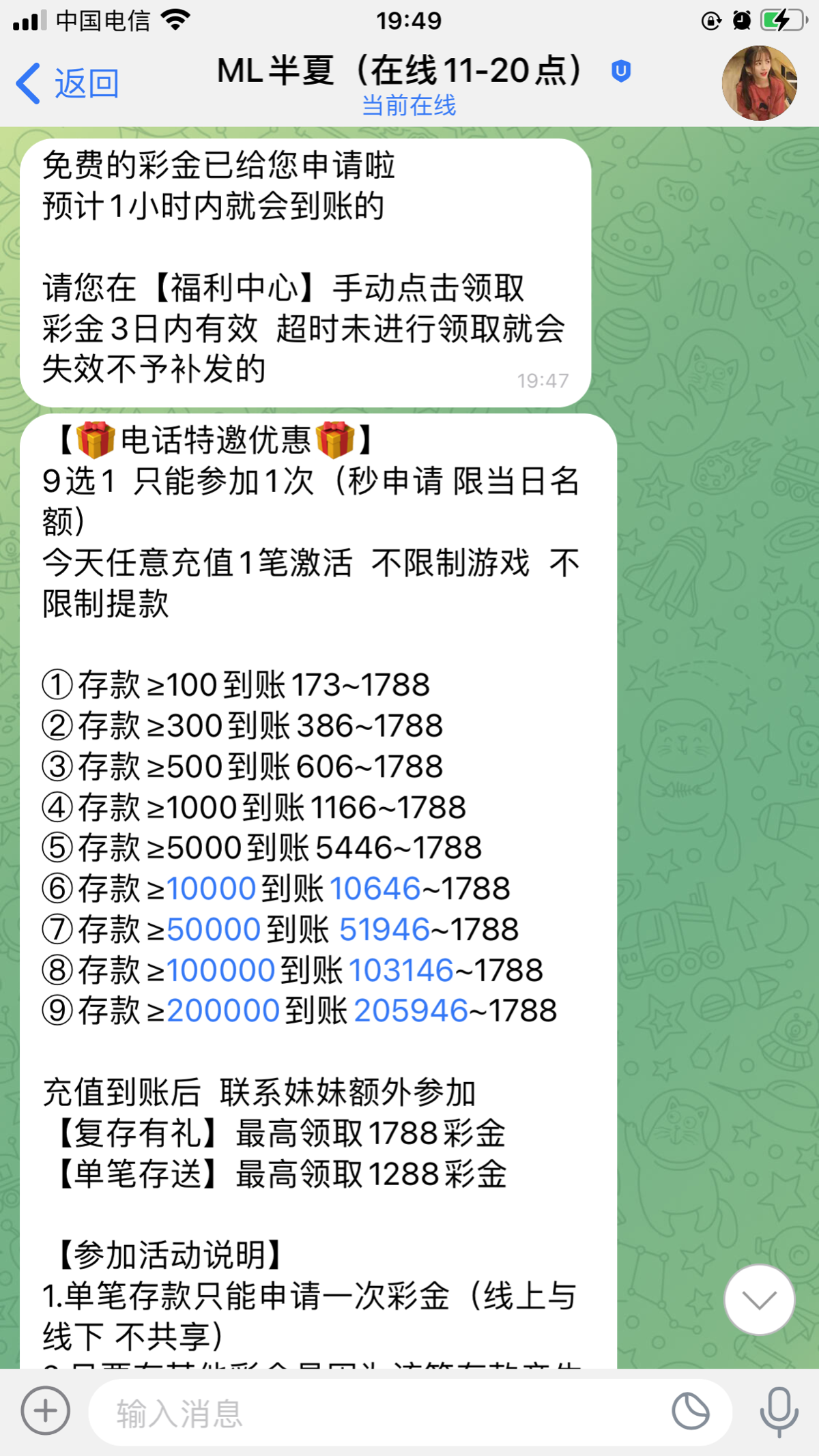Tap the linked number 51946

(x=385, y=929)
